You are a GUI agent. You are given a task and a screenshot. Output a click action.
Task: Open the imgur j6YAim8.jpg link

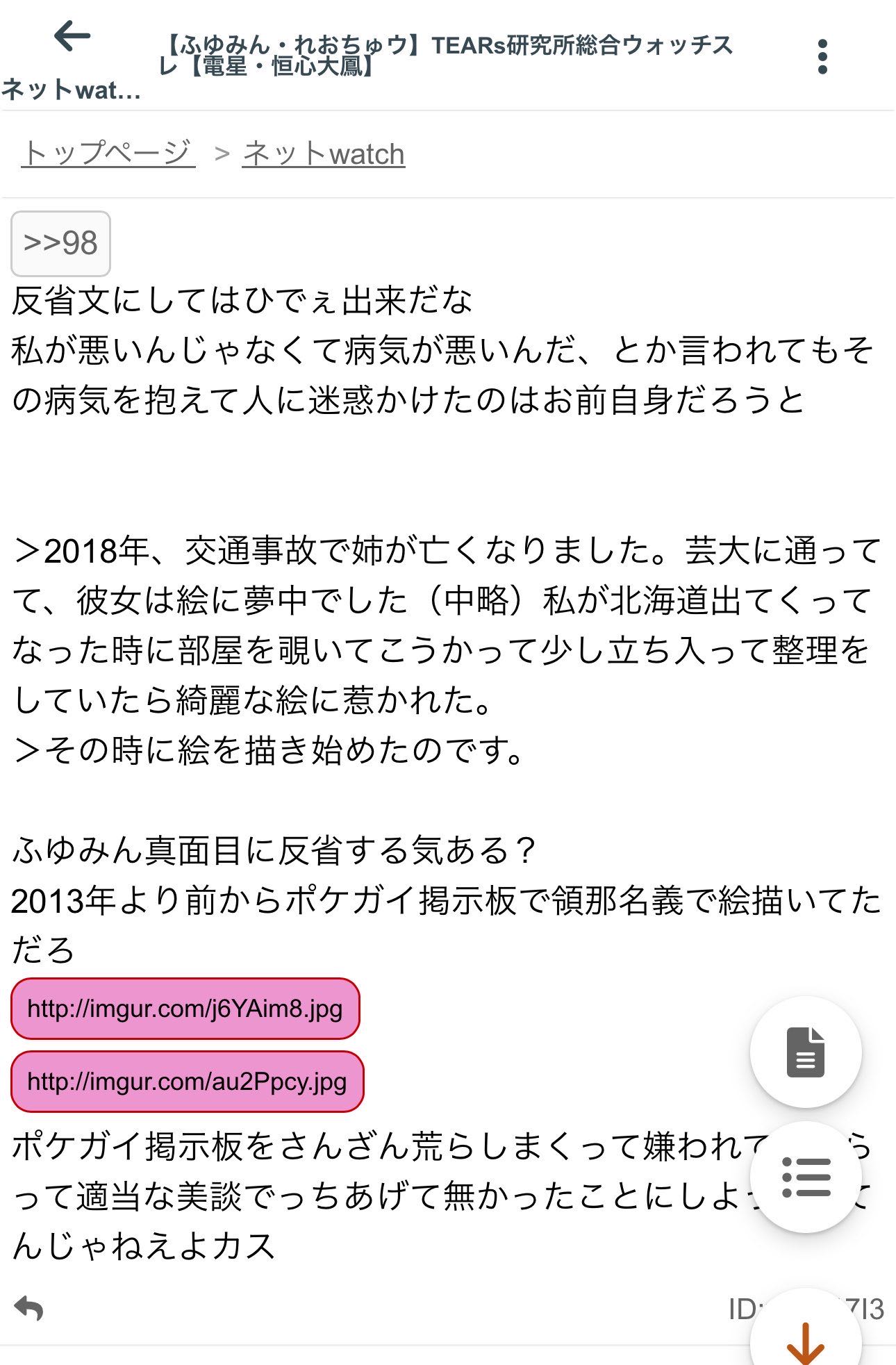click(x=185, y=1009)
